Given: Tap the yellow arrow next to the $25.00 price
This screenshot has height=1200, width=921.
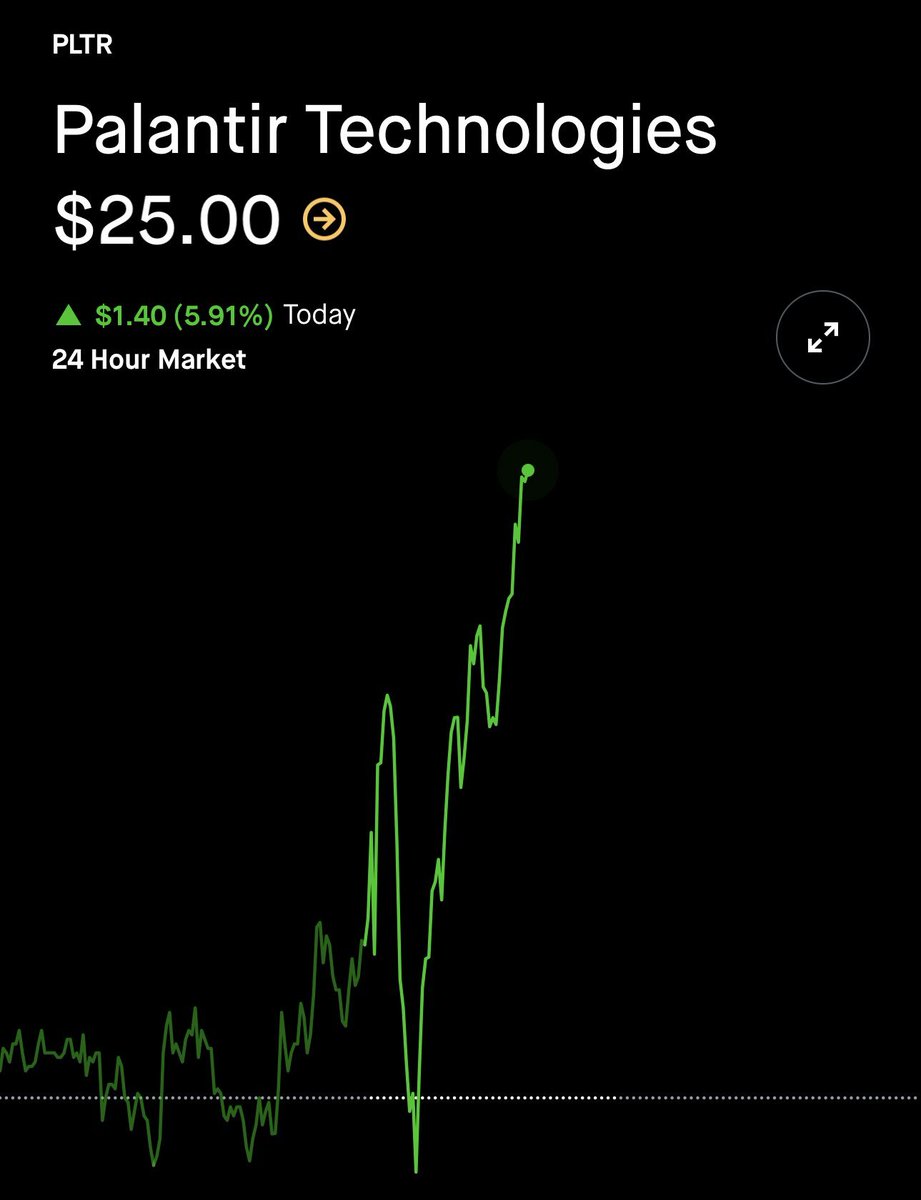Looking at the screenshot, I should tap(325, 219).
